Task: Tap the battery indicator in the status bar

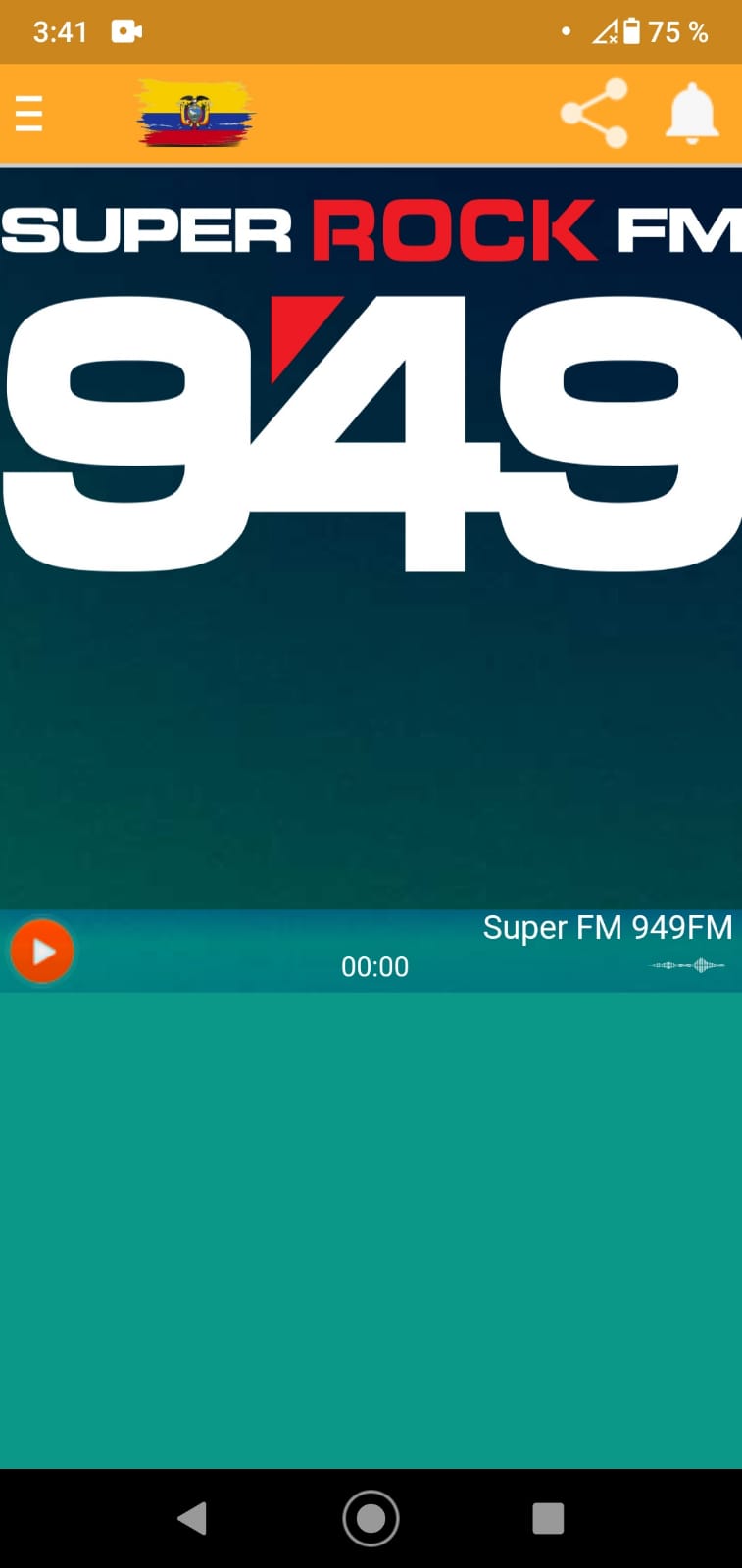Action: 628,31
